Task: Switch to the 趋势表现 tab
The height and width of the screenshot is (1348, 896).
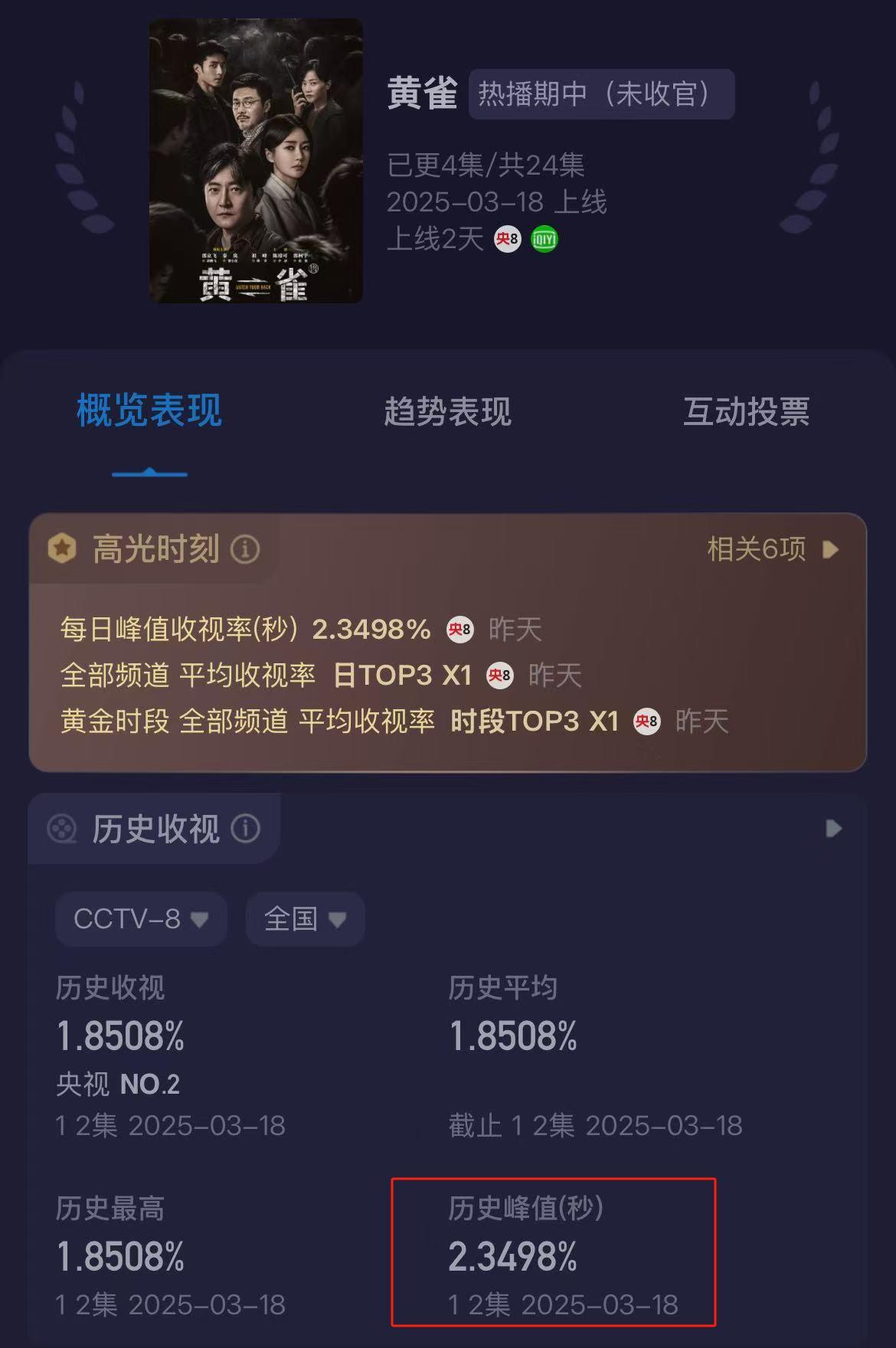Action: pyautogui.click(x=447, y=412)
